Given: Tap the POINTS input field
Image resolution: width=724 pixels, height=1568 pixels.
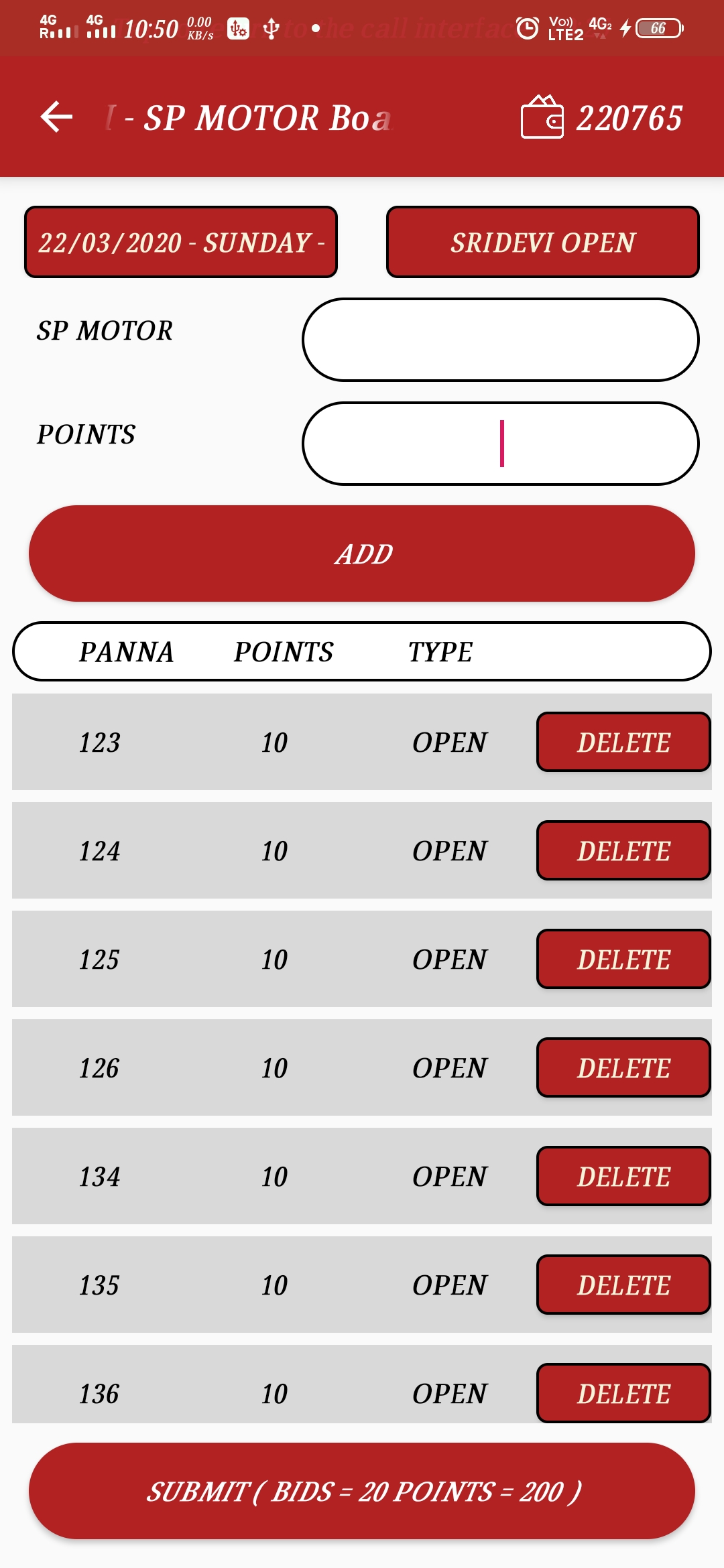Looking at the screenshot, I should 501,444.
